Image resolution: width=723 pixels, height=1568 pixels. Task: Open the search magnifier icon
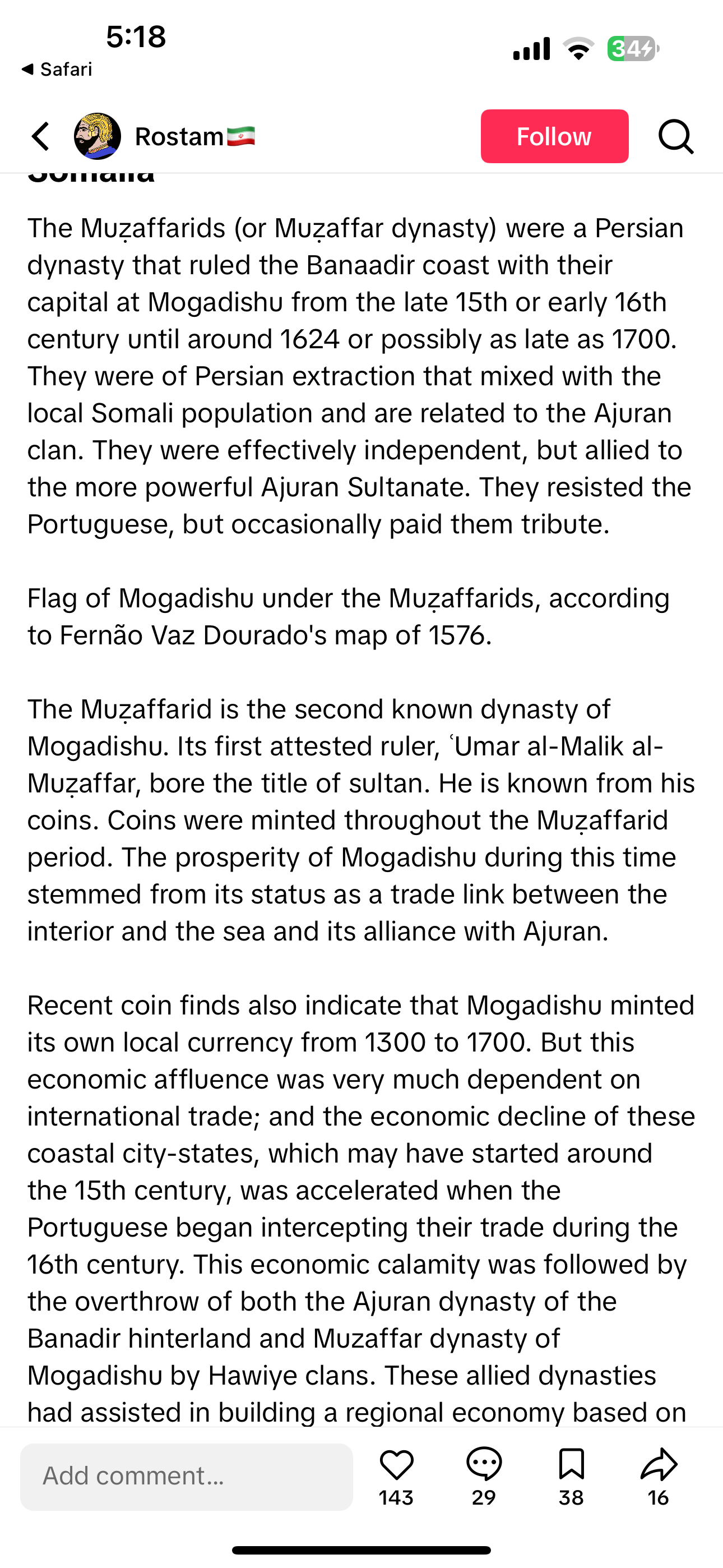[x=675, y=136]
